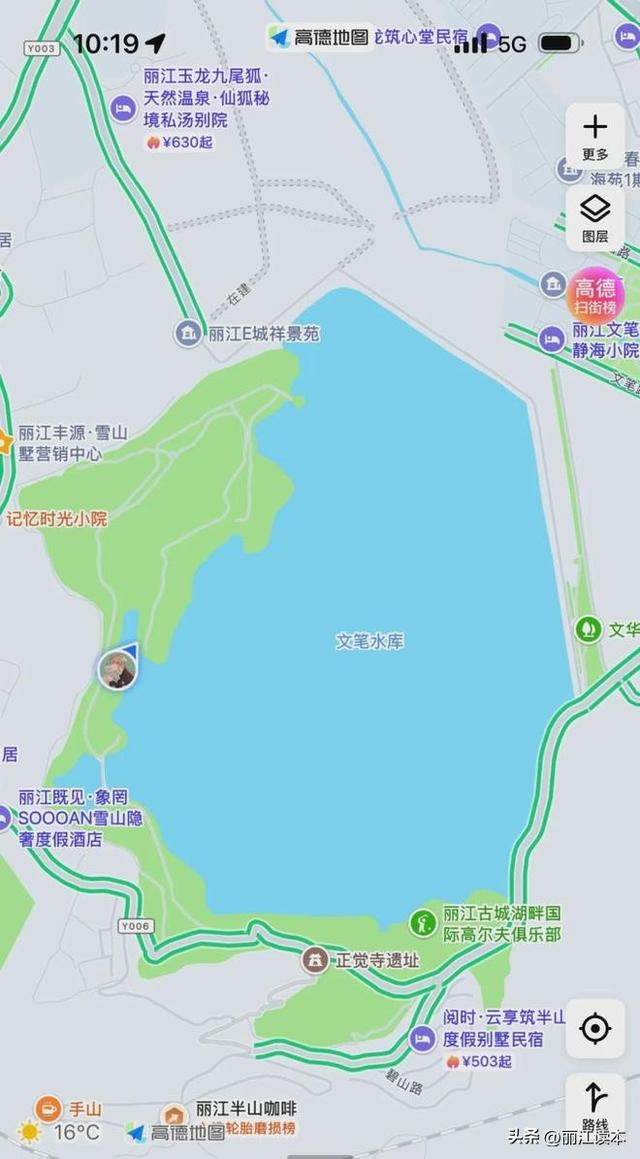
Task: Open 丽江古城湖畔国际高尔夫俱乐部 marker
Action: coord(424,922)
